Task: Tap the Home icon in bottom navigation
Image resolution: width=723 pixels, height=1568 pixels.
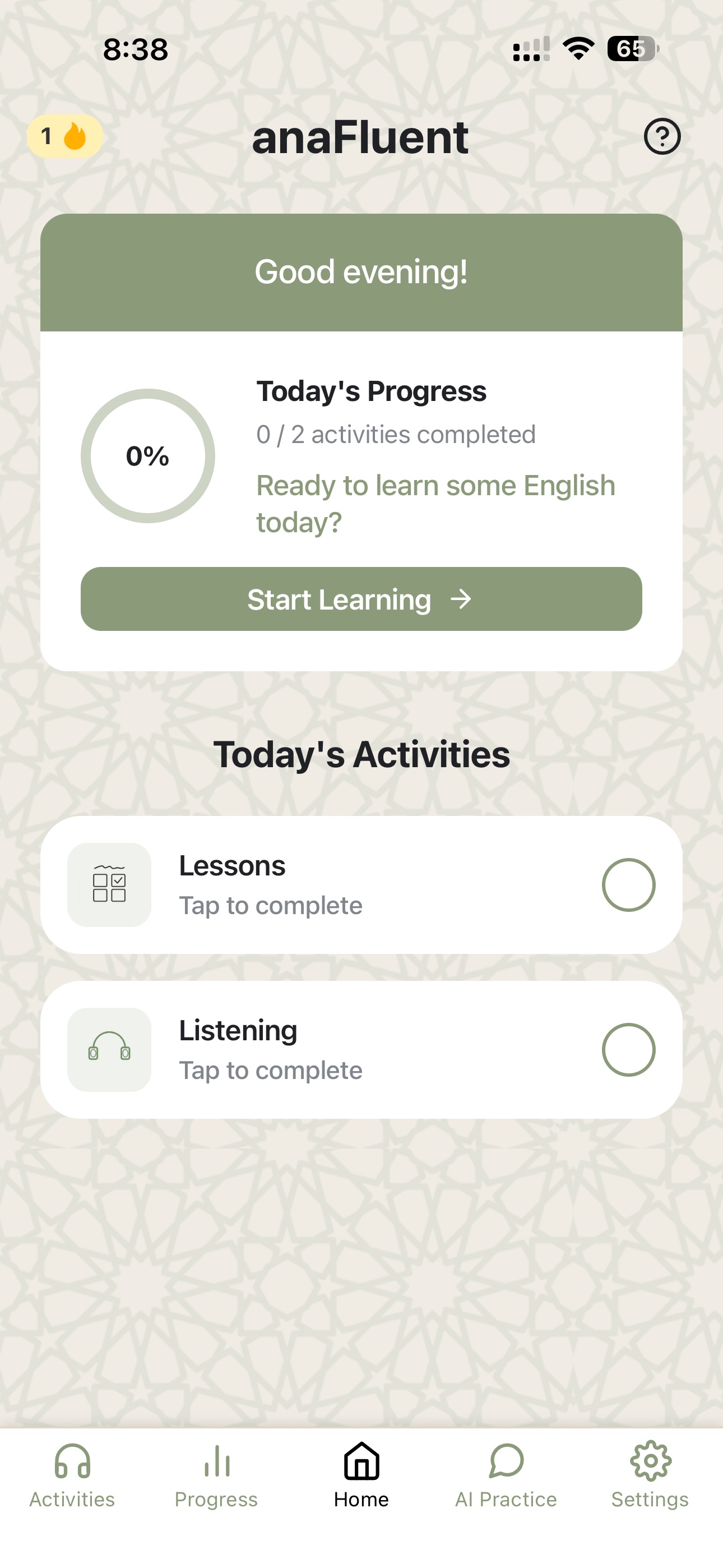Action: point(361,1463)
